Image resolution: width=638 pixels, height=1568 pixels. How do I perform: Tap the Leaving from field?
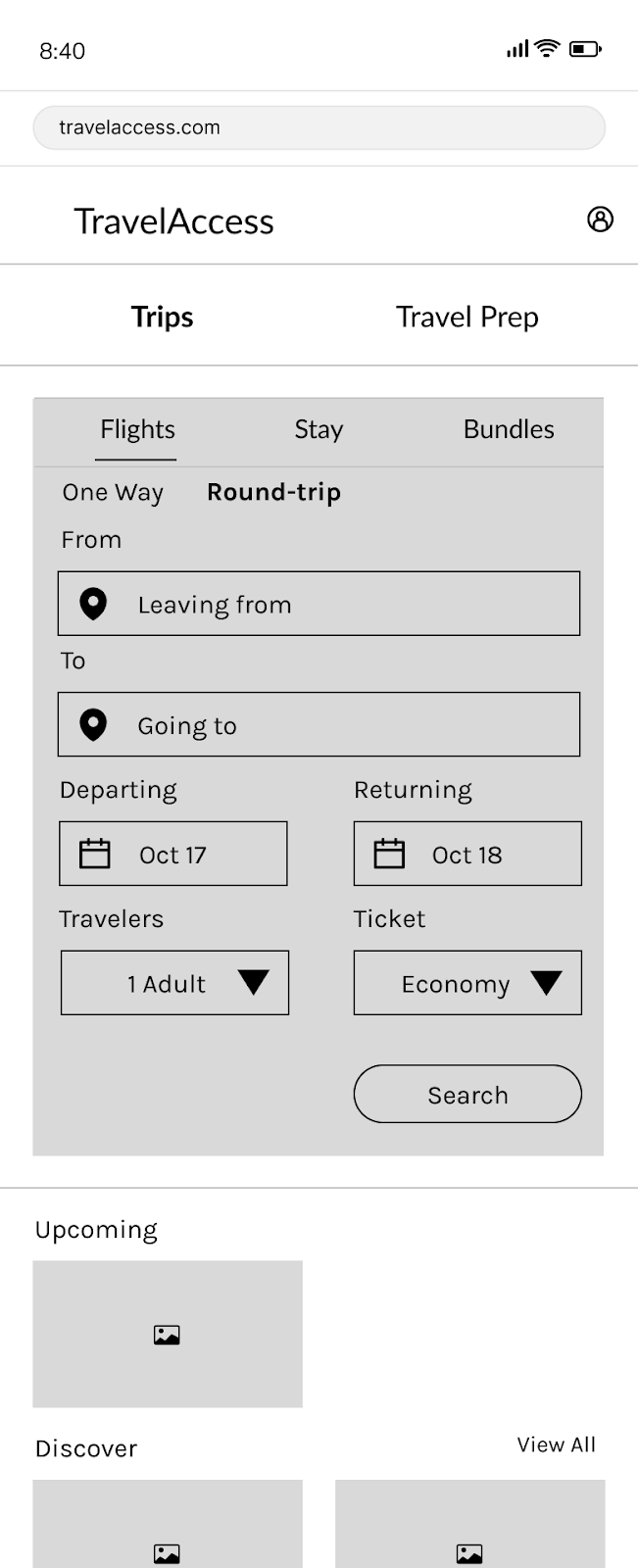click(319, 604)
